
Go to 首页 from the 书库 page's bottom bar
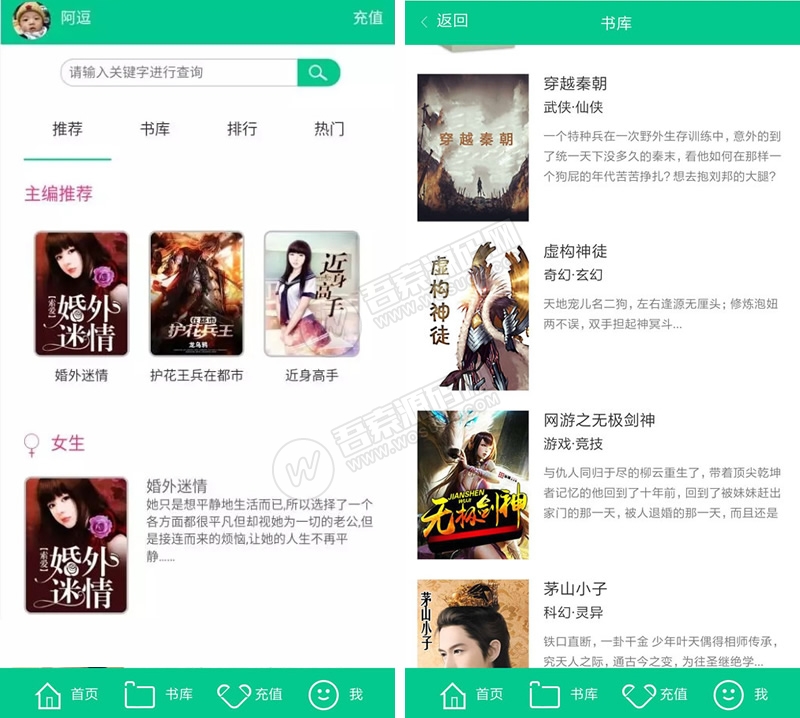pyautogui.click(x=472, y=694)
